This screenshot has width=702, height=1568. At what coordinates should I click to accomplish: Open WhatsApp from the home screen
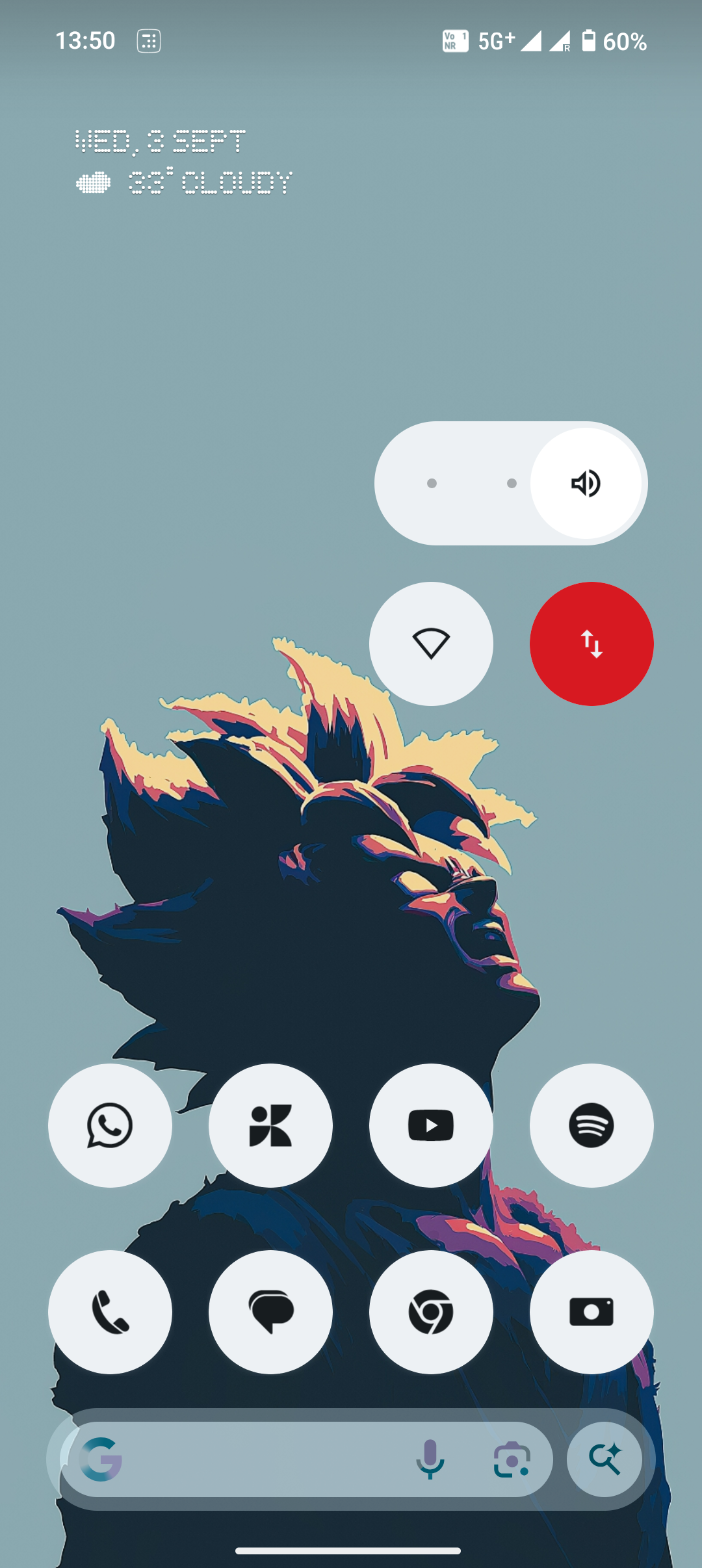(110, 1125)
